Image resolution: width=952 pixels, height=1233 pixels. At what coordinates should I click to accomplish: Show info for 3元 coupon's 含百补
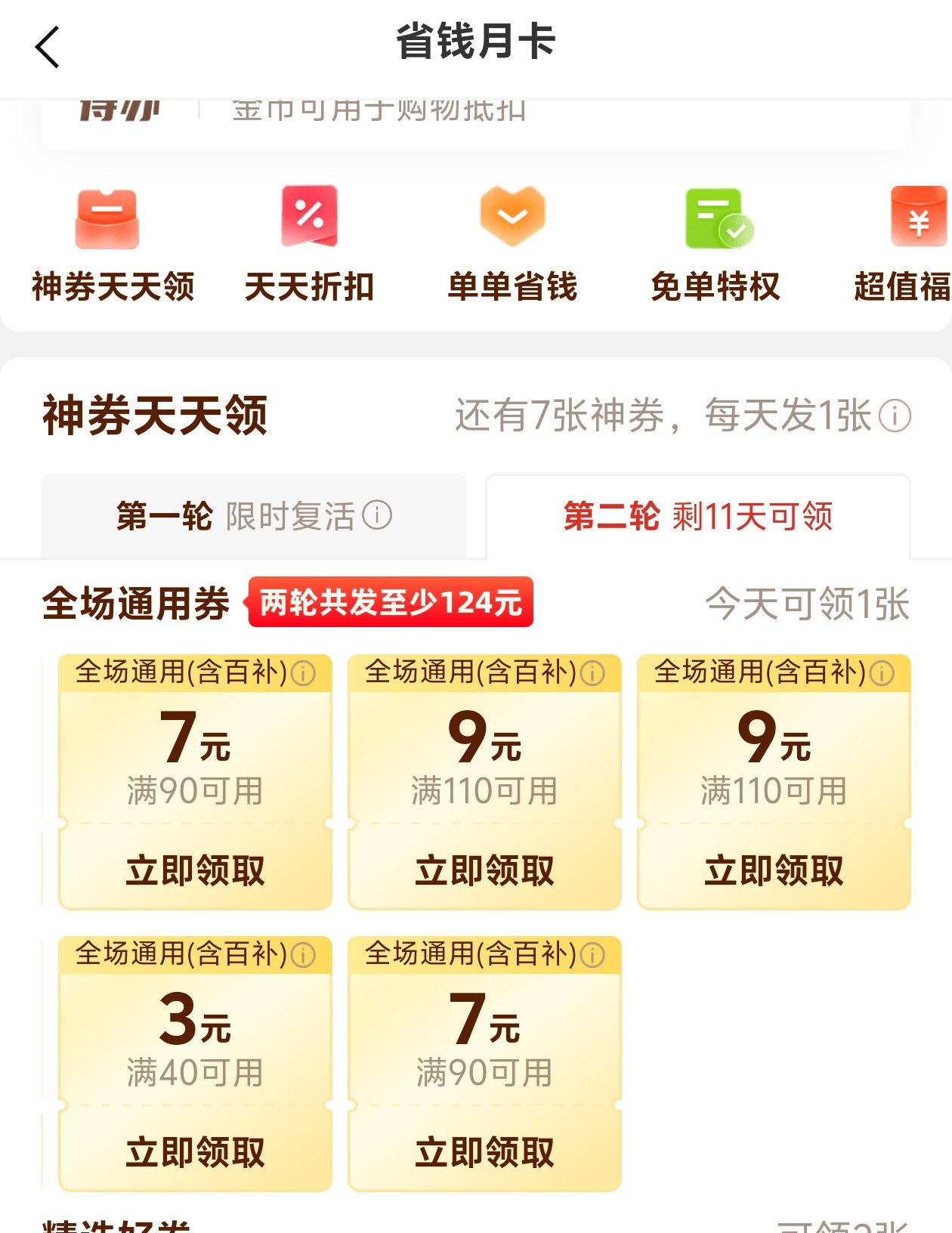pyautogui.click(x=303, y=955)
